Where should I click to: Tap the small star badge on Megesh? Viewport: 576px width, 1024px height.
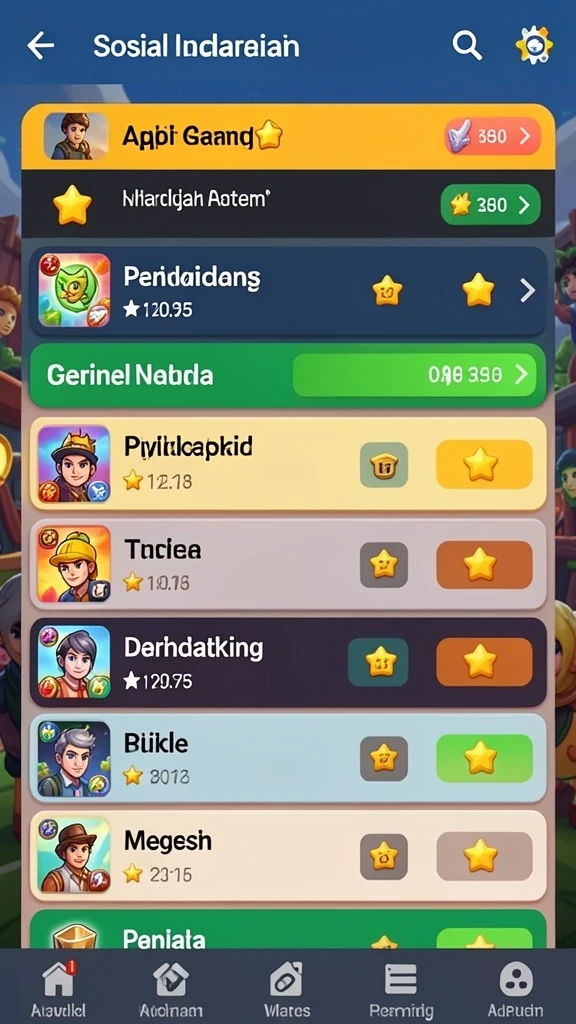point(384,856)
